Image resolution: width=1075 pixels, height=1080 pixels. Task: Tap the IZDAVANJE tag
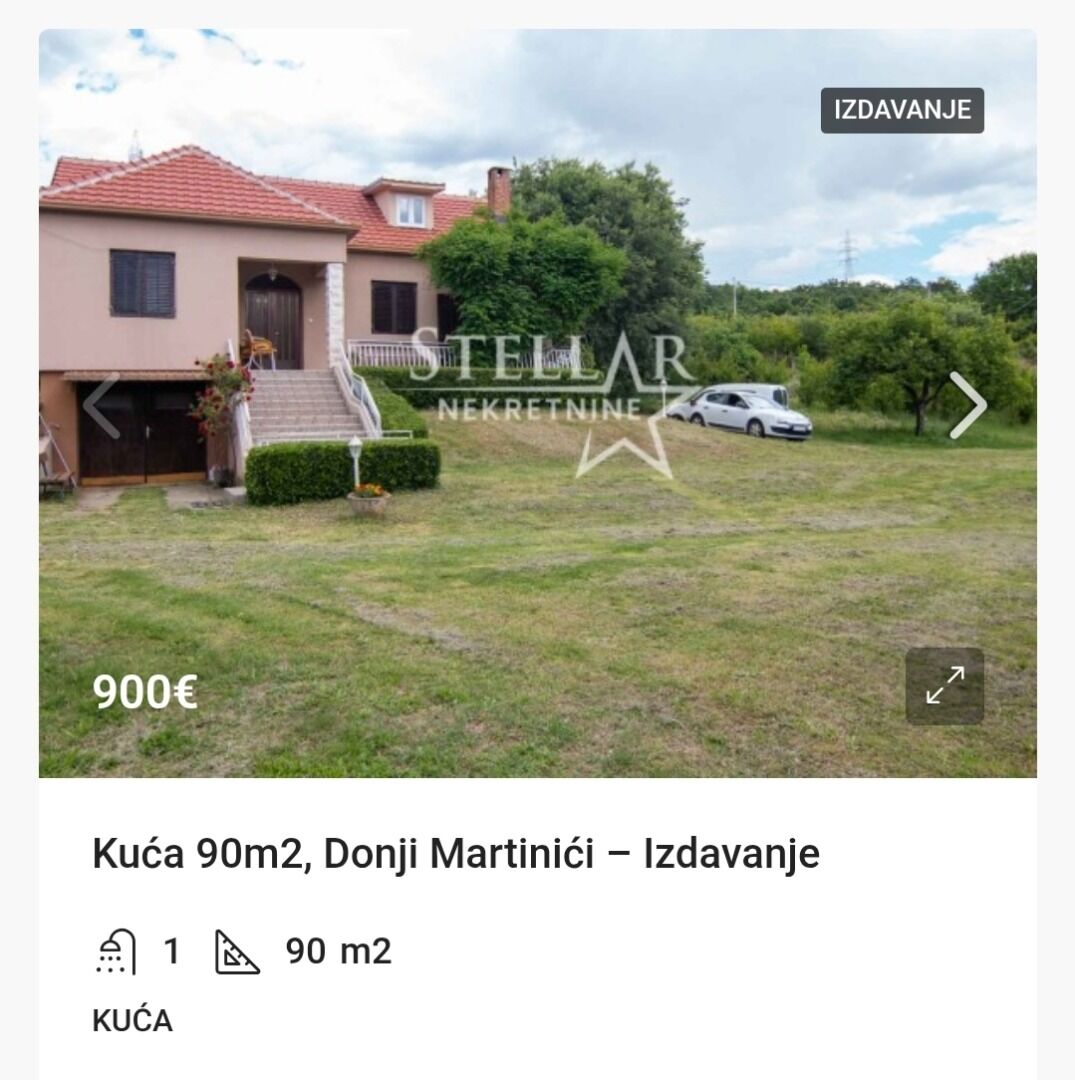[902, 110]
